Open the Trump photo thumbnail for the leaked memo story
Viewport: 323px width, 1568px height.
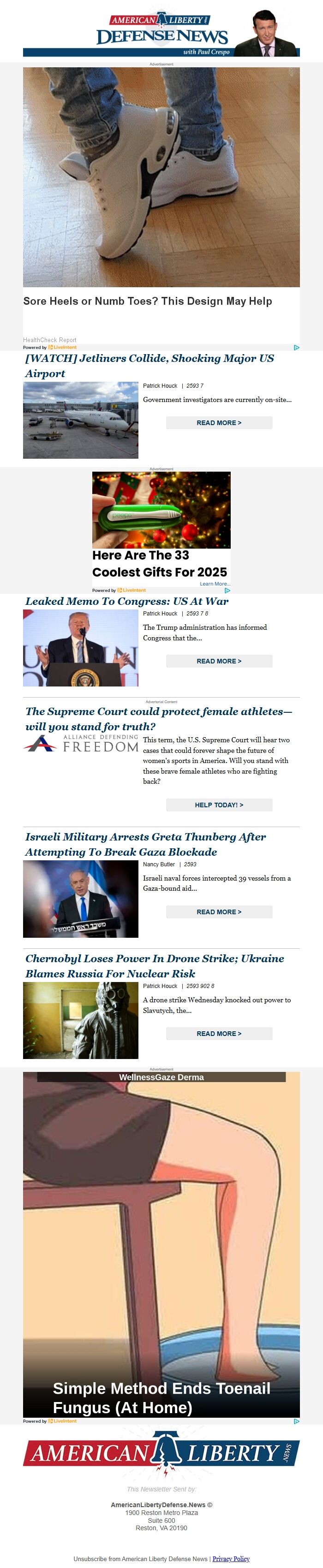pos(80,648)
